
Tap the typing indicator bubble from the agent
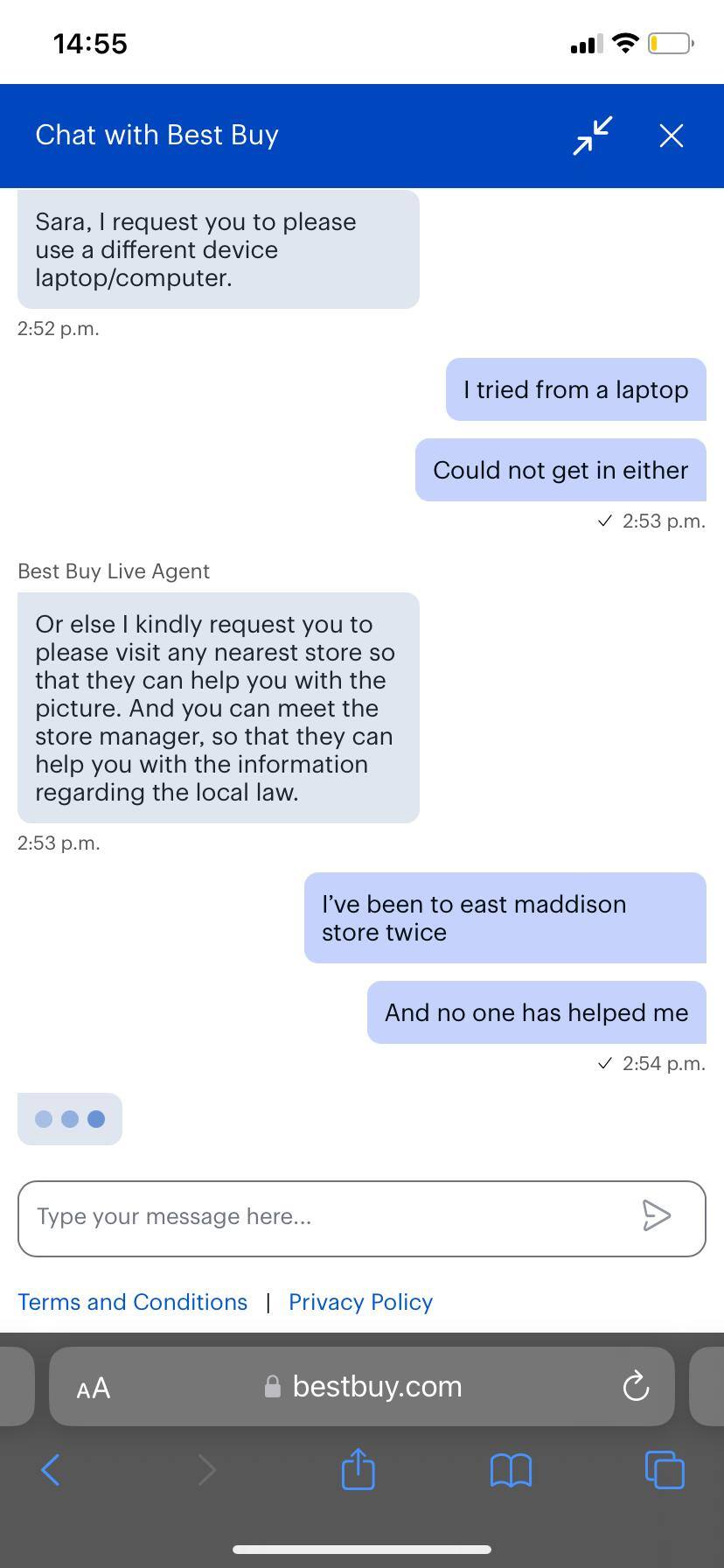click(x=70, y=1118)
